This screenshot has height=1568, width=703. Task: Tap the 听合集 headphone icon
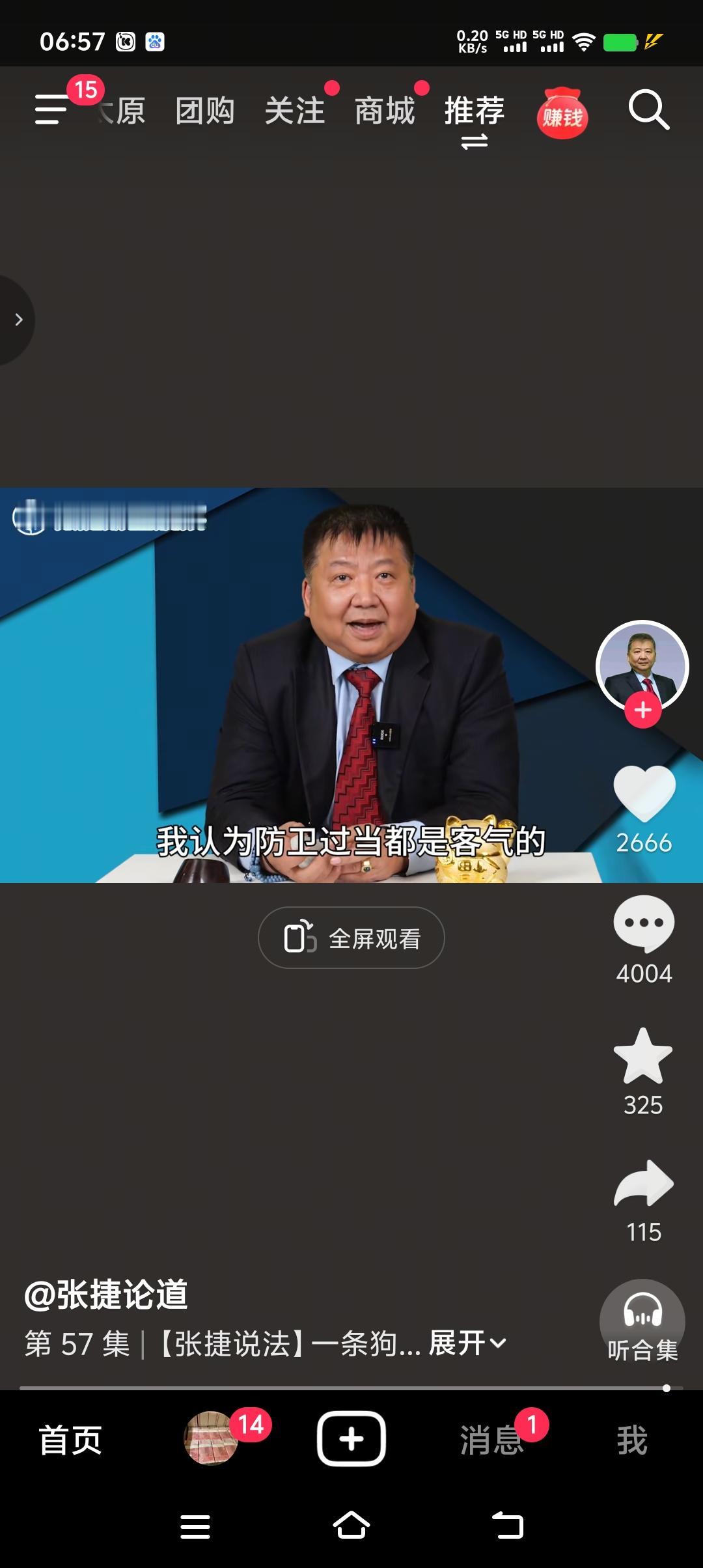click(x=642, y=1321)
